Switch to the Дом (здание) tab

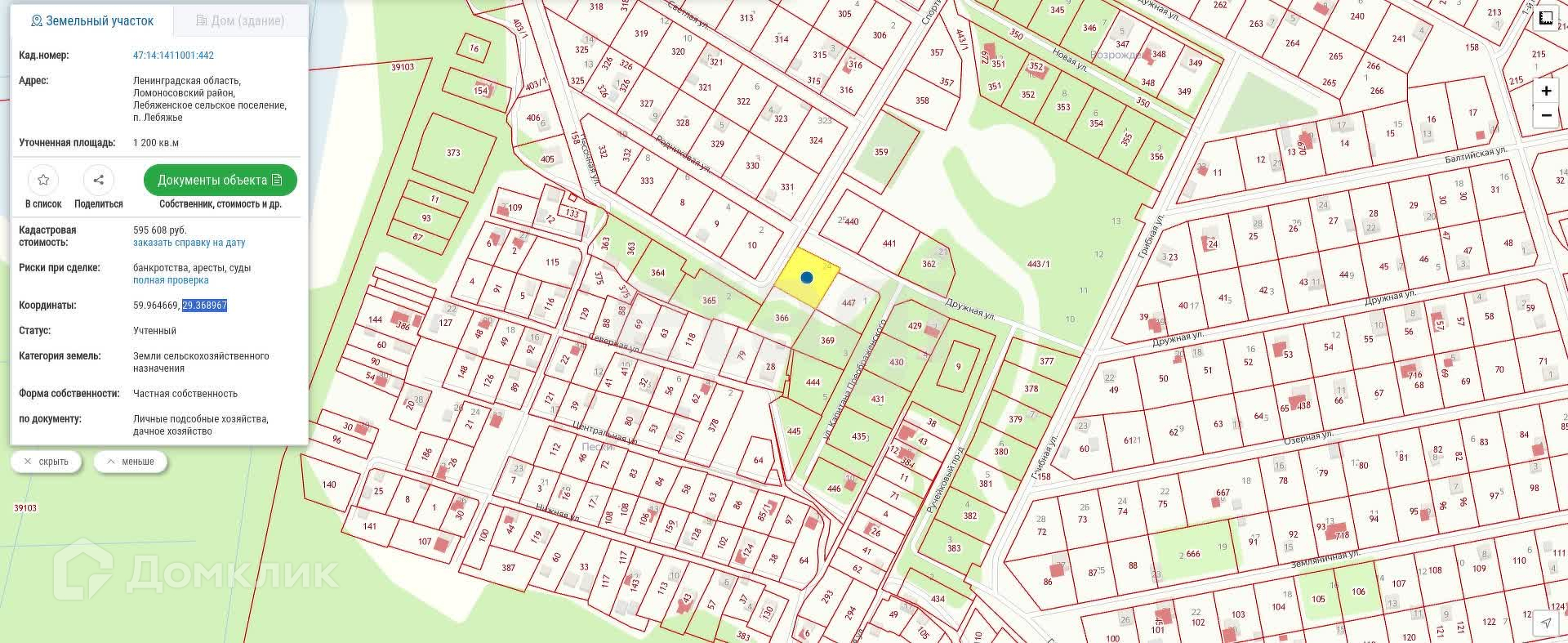(x=240, y=20)
